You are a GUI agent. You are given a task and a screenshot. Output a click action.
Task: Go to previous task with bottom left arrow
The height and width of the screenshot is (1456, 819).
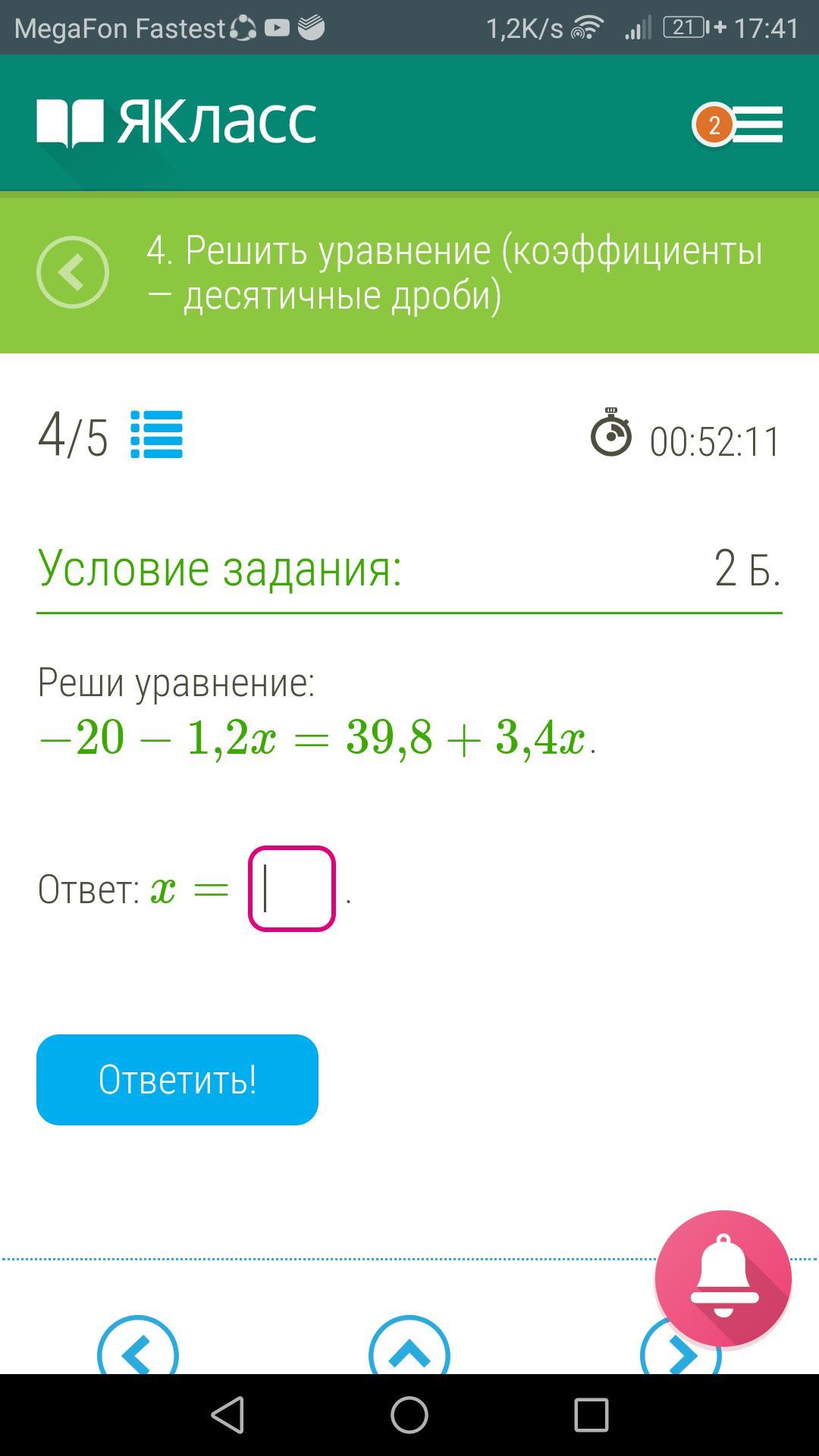pyautogui.click(x=138, y=1346)
